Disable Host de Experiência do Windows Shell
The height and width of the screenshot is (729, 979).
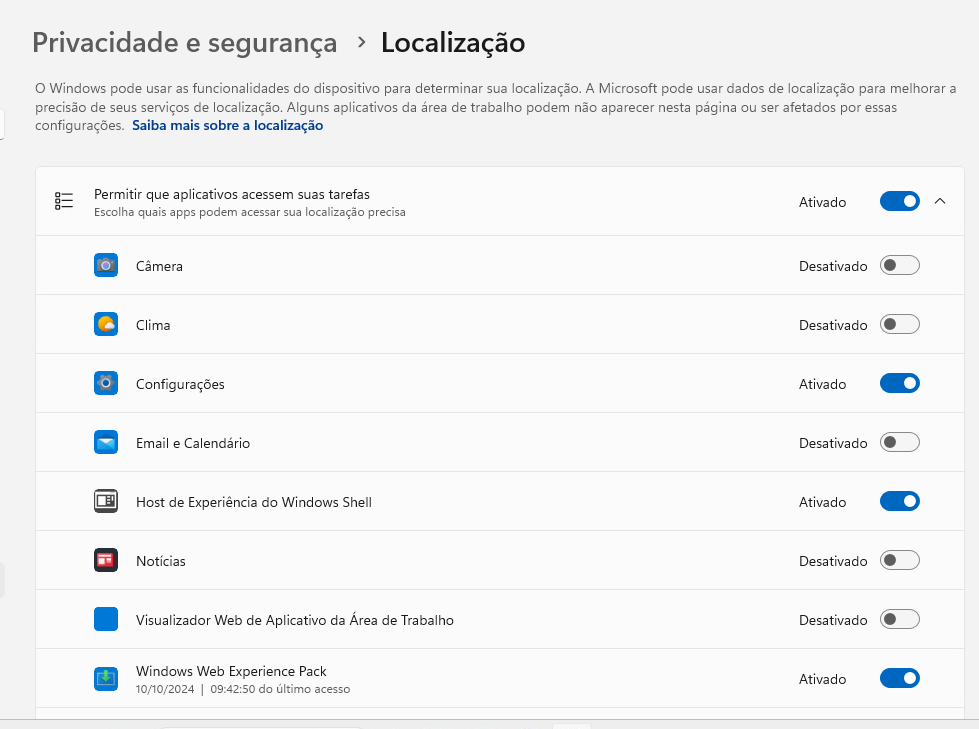click(x=899, y=502)
